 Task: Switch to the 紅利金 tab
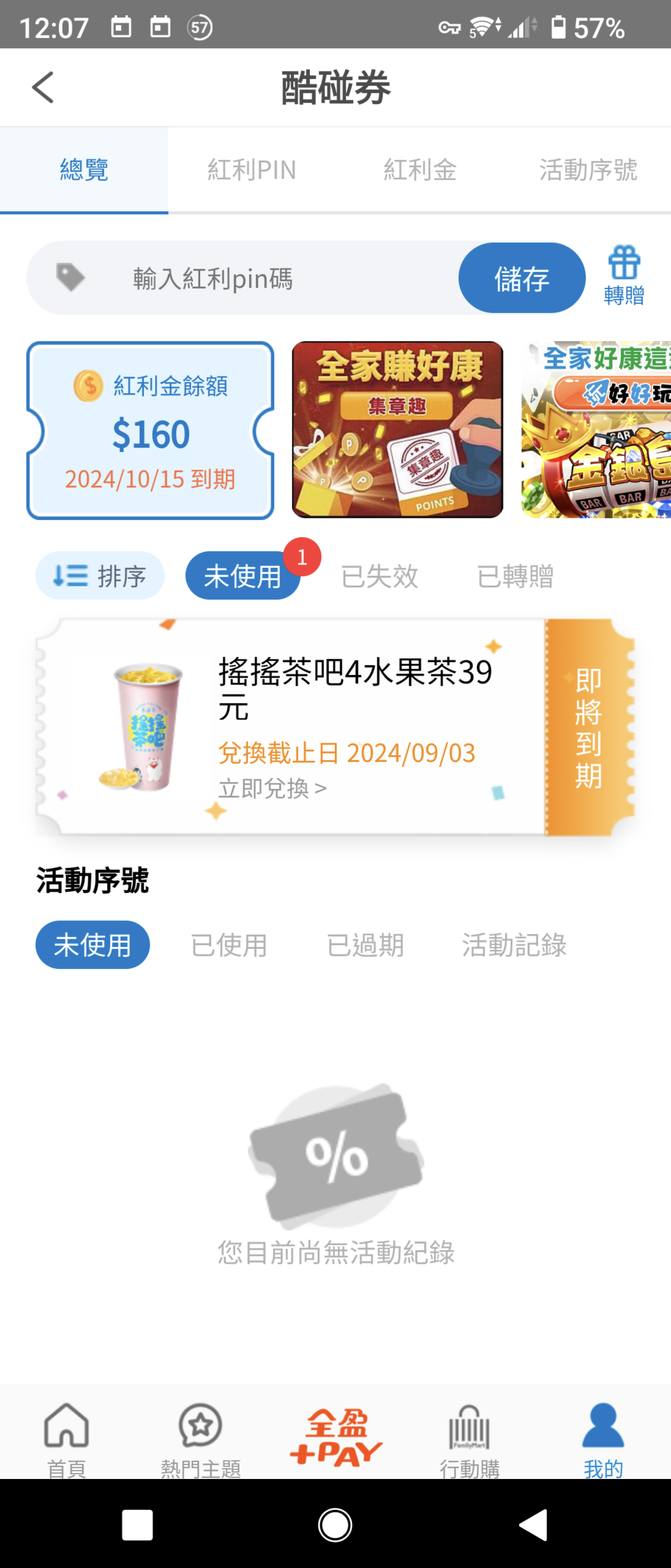coord(420,170)
